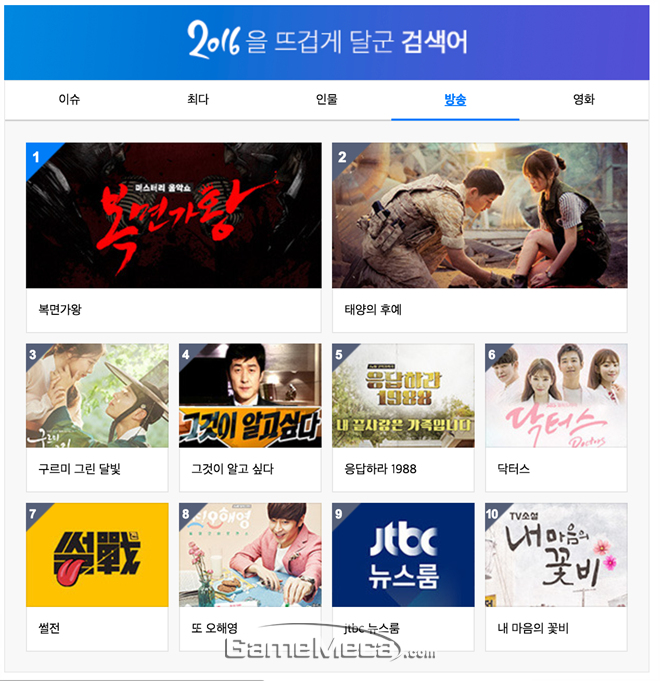
Task: Switch to the 영화 tab
Action: [x=584, y=100]
